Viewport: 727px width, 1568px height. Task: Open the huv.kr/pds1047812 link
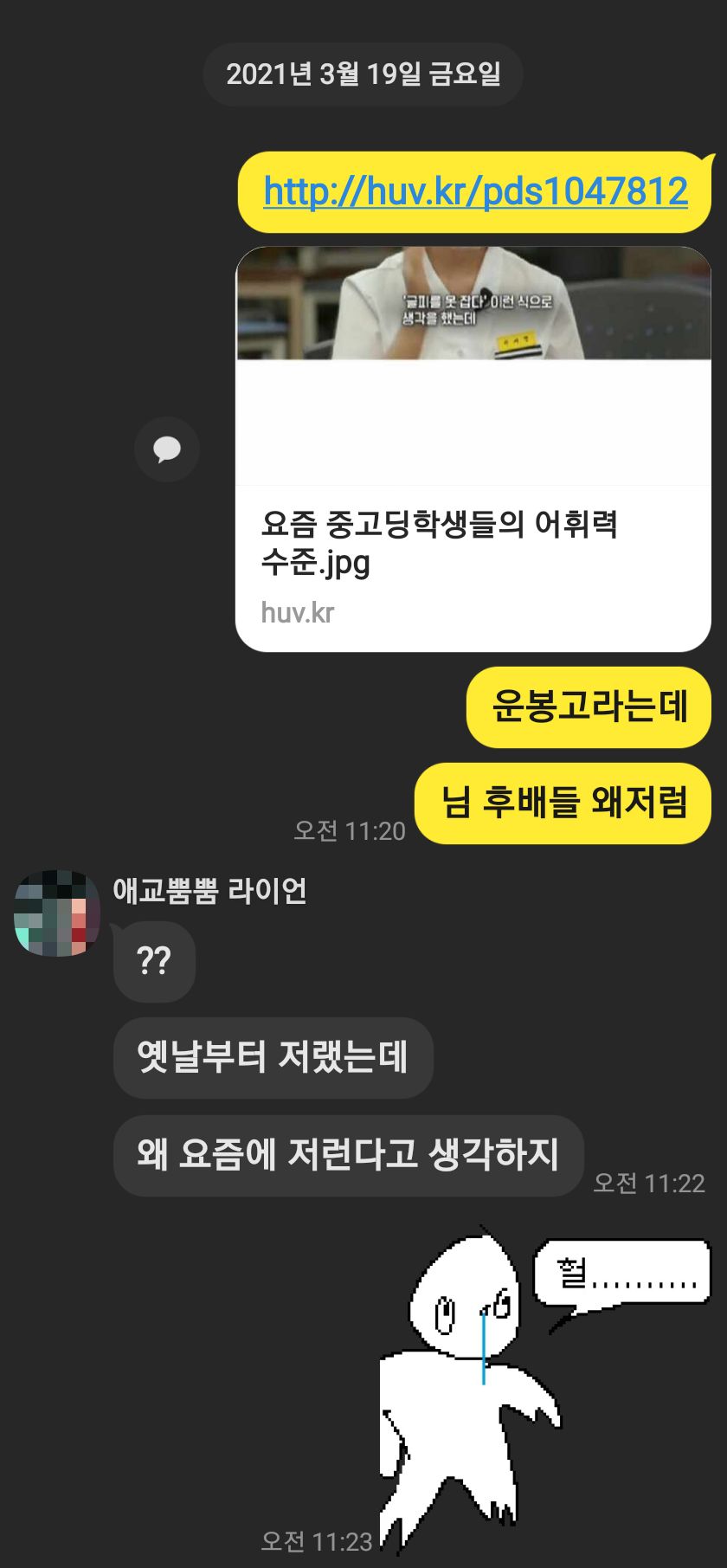tap(475, 191)
